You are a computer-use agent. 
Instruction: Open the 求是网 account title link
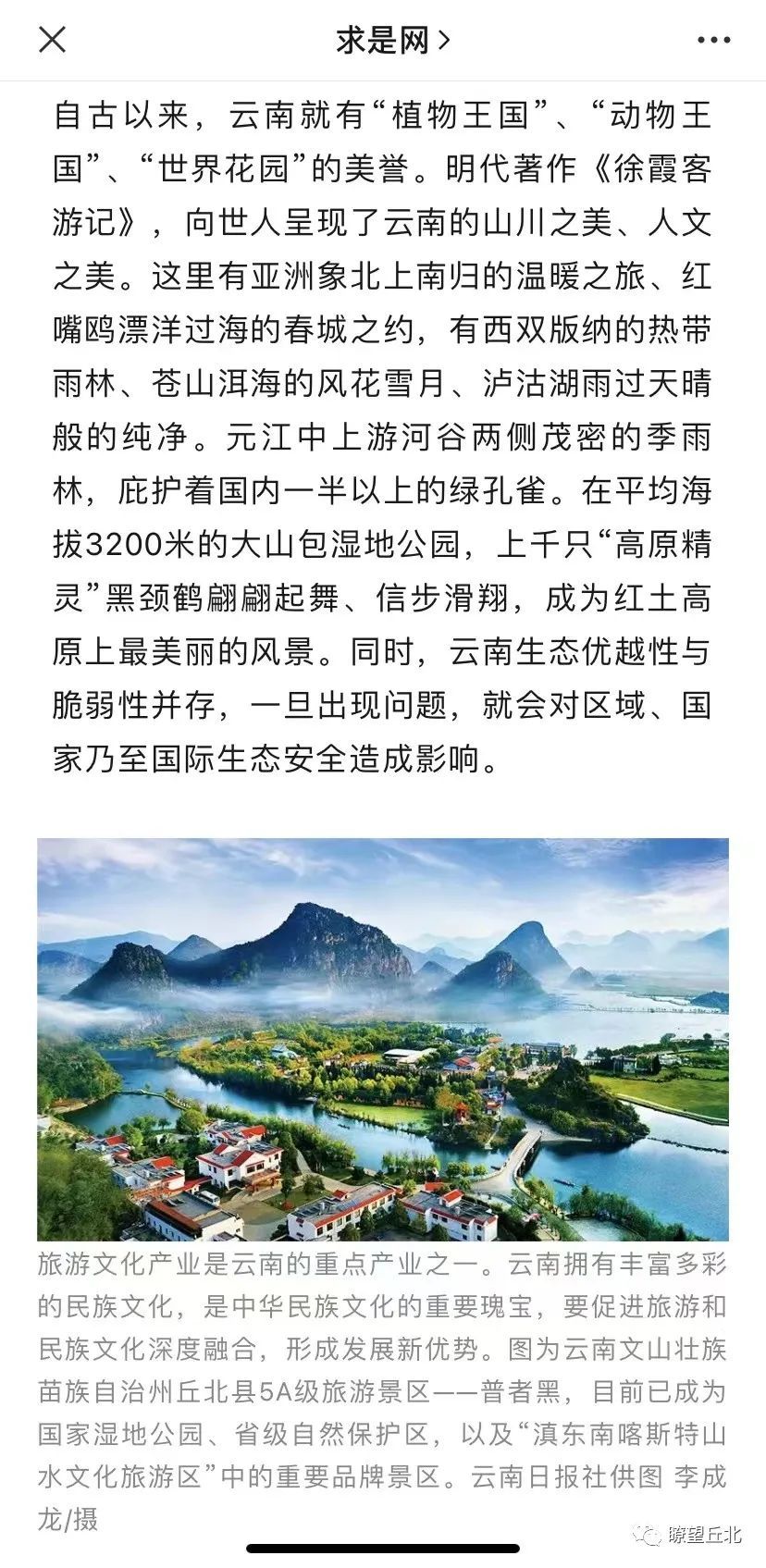(x=392, y=40)
